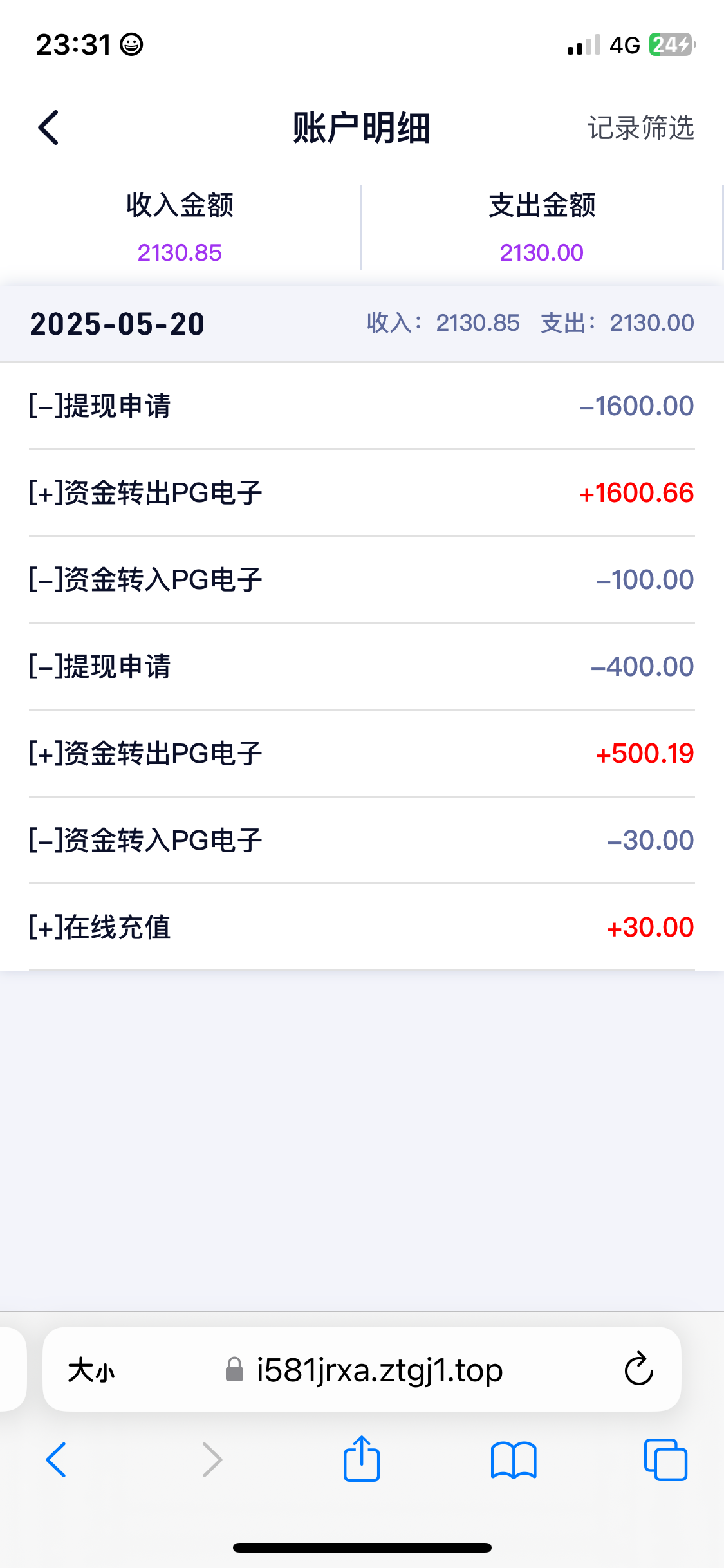This screenshot has height=1568, width=724.
Task: Open Safari share sheet
Action: coord(362,1459)
